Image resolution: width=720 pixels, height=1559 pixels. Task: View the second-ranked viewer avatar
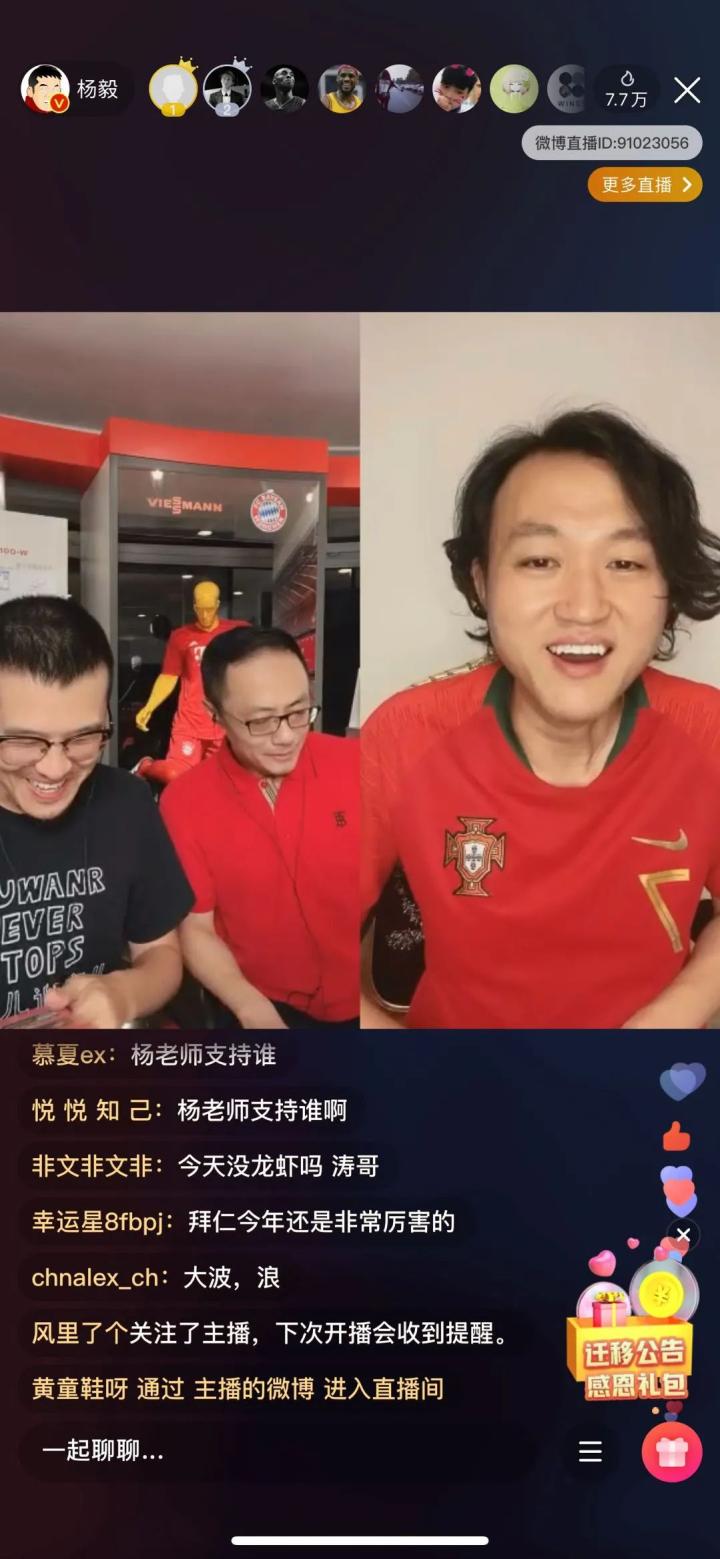(x=227, y=89)
